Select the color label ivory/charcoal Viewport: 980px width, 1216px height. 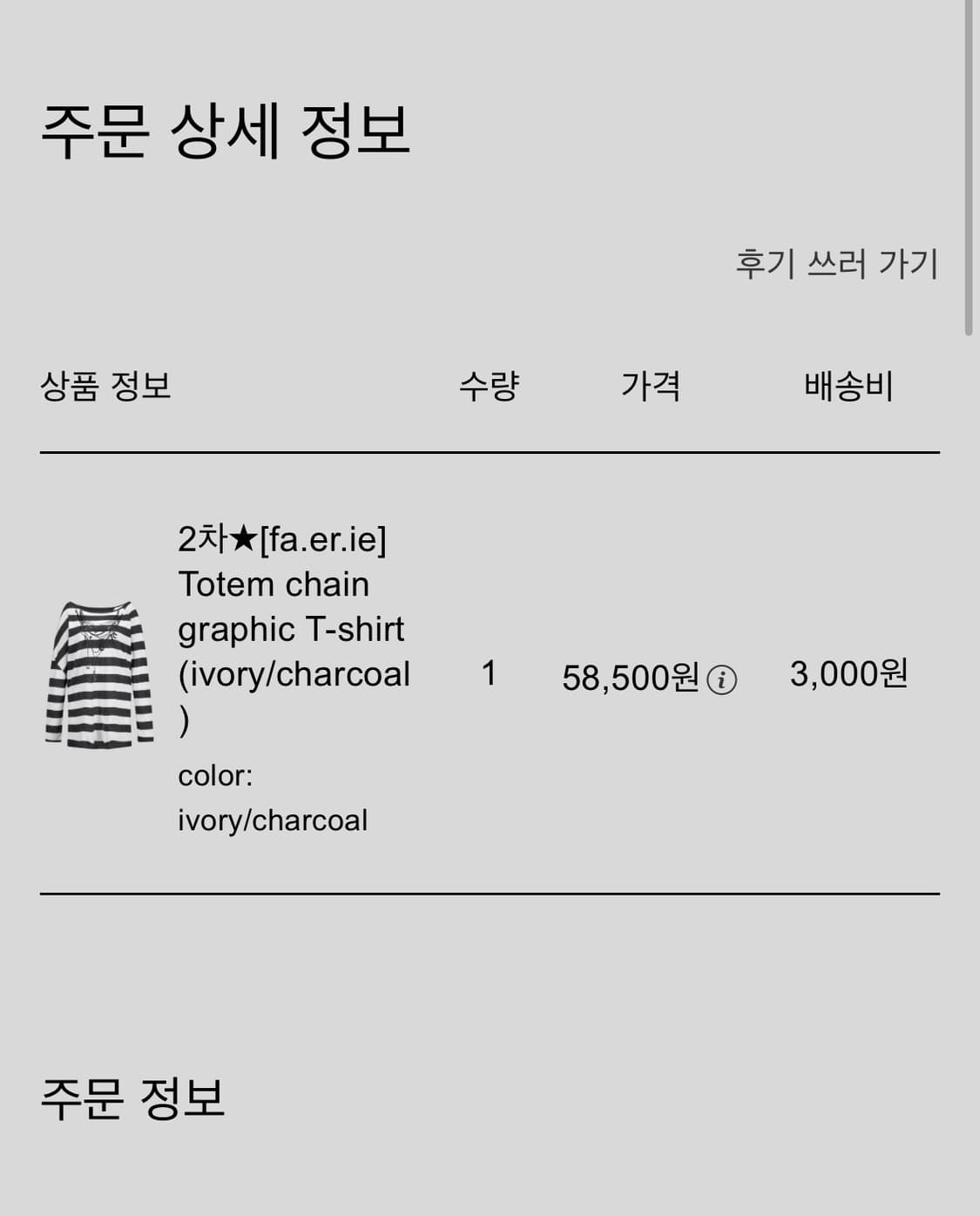[273, 819]
